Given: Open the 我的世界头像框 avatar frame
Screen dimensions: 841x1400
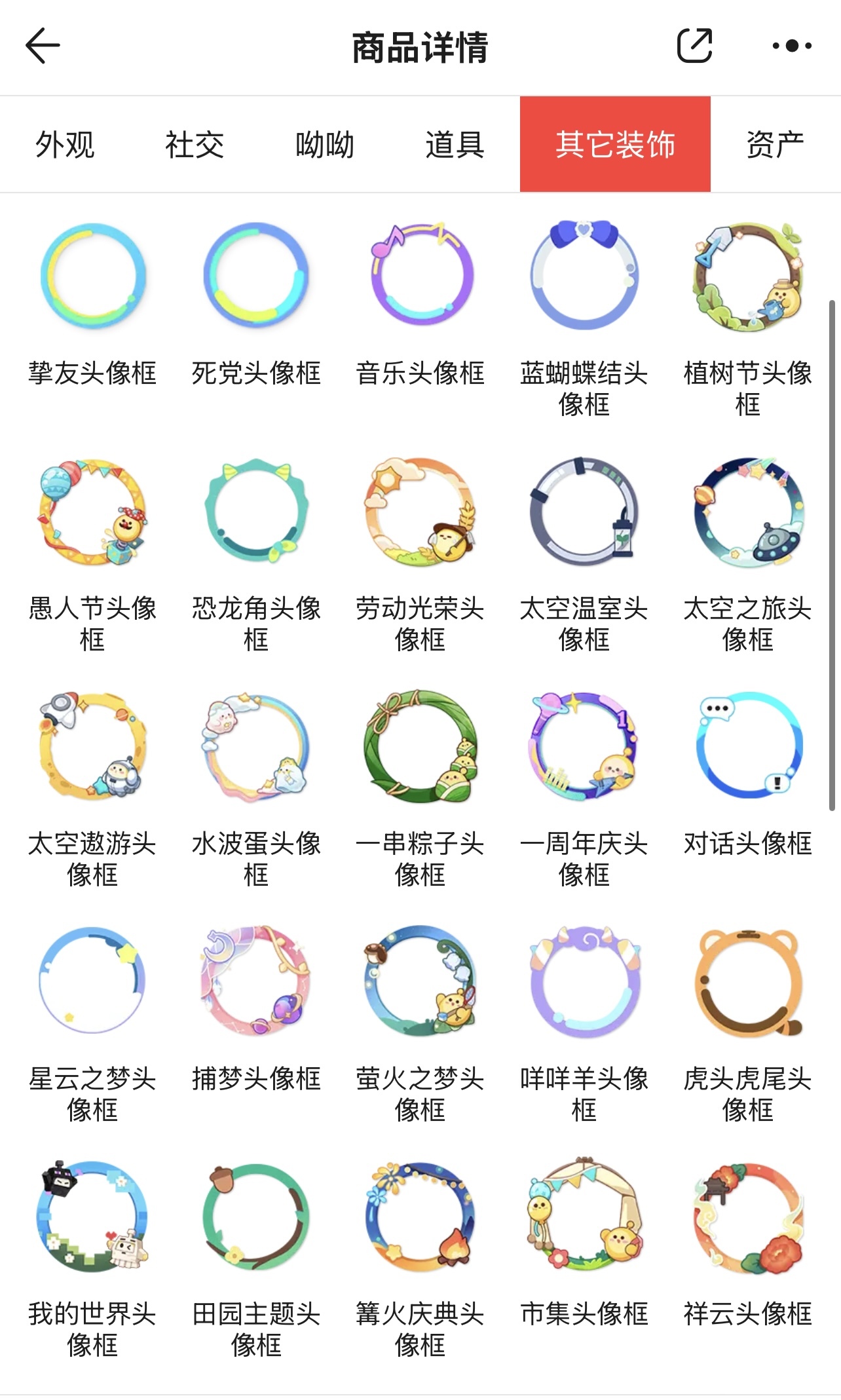Looking at the screenshot, I should (x=92, y=1261).
